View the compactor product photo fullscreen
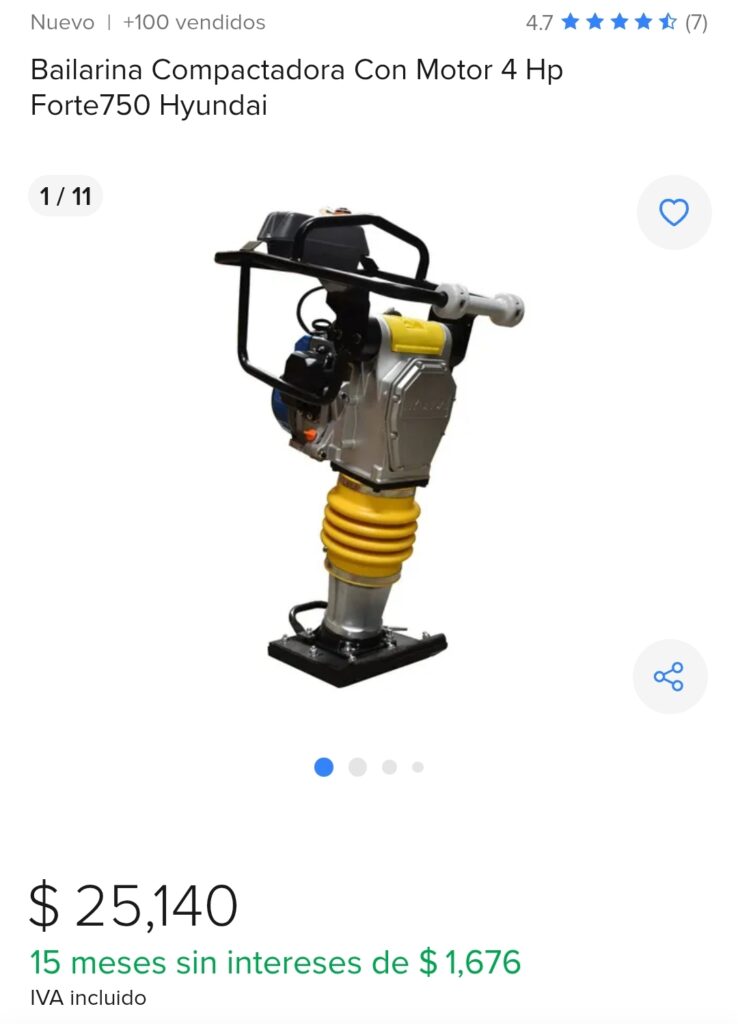The height and width of the screenshot is (1024, 738). (x=370, y=450)
